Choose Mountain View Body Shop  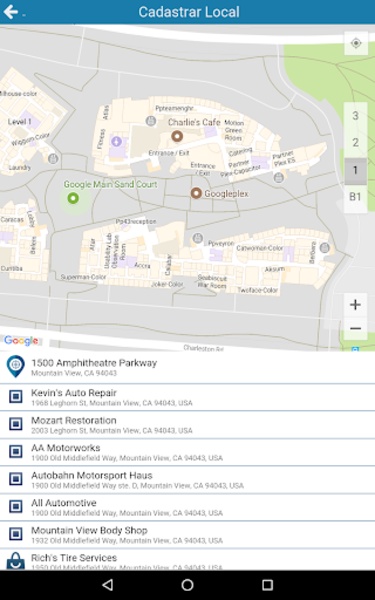point(188,535)
